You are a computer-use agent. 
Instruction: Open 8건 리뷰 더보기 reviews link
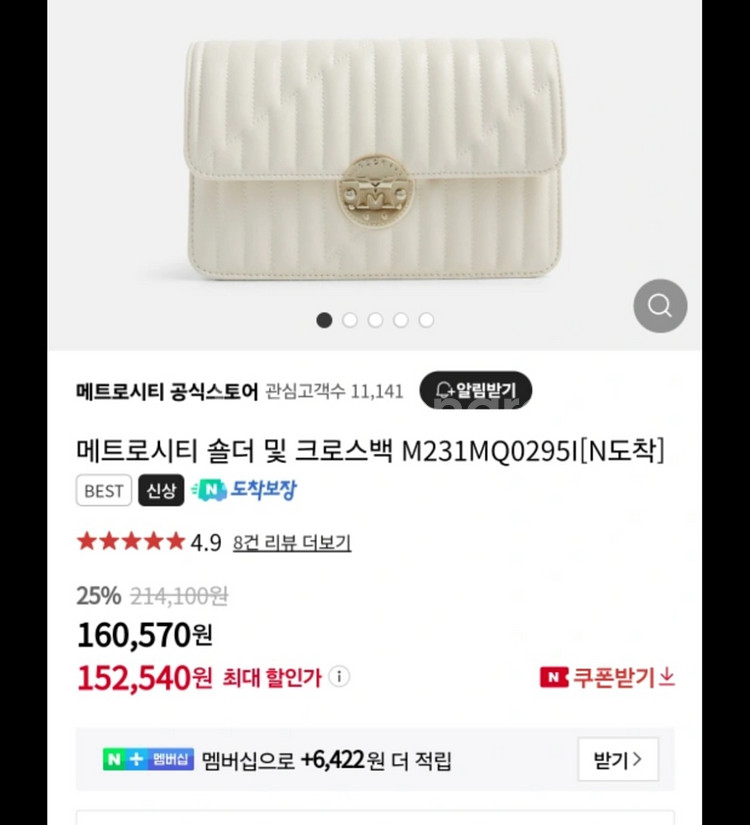tap(291, 543)
